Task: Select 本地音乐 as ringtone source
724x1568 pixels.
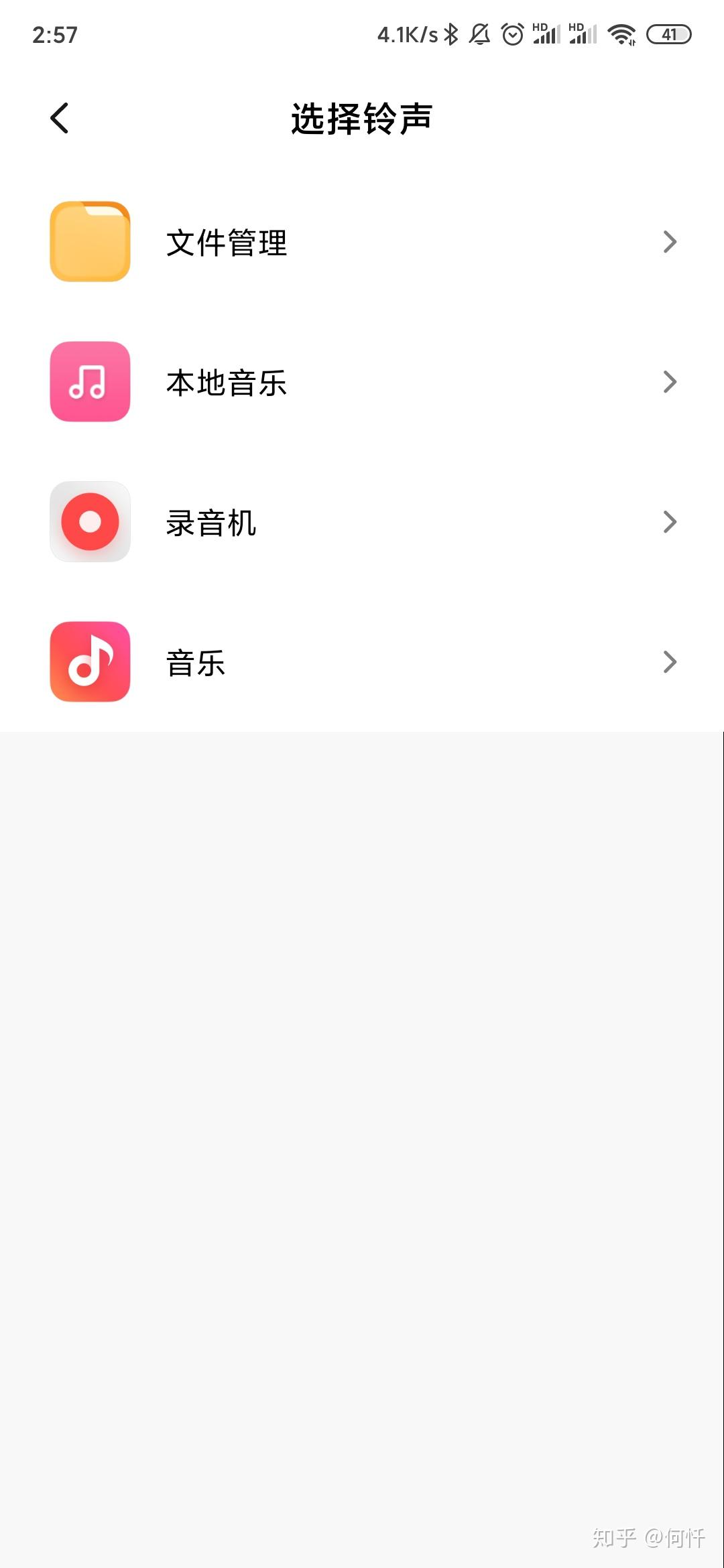Action: click(x=362, y=382)
